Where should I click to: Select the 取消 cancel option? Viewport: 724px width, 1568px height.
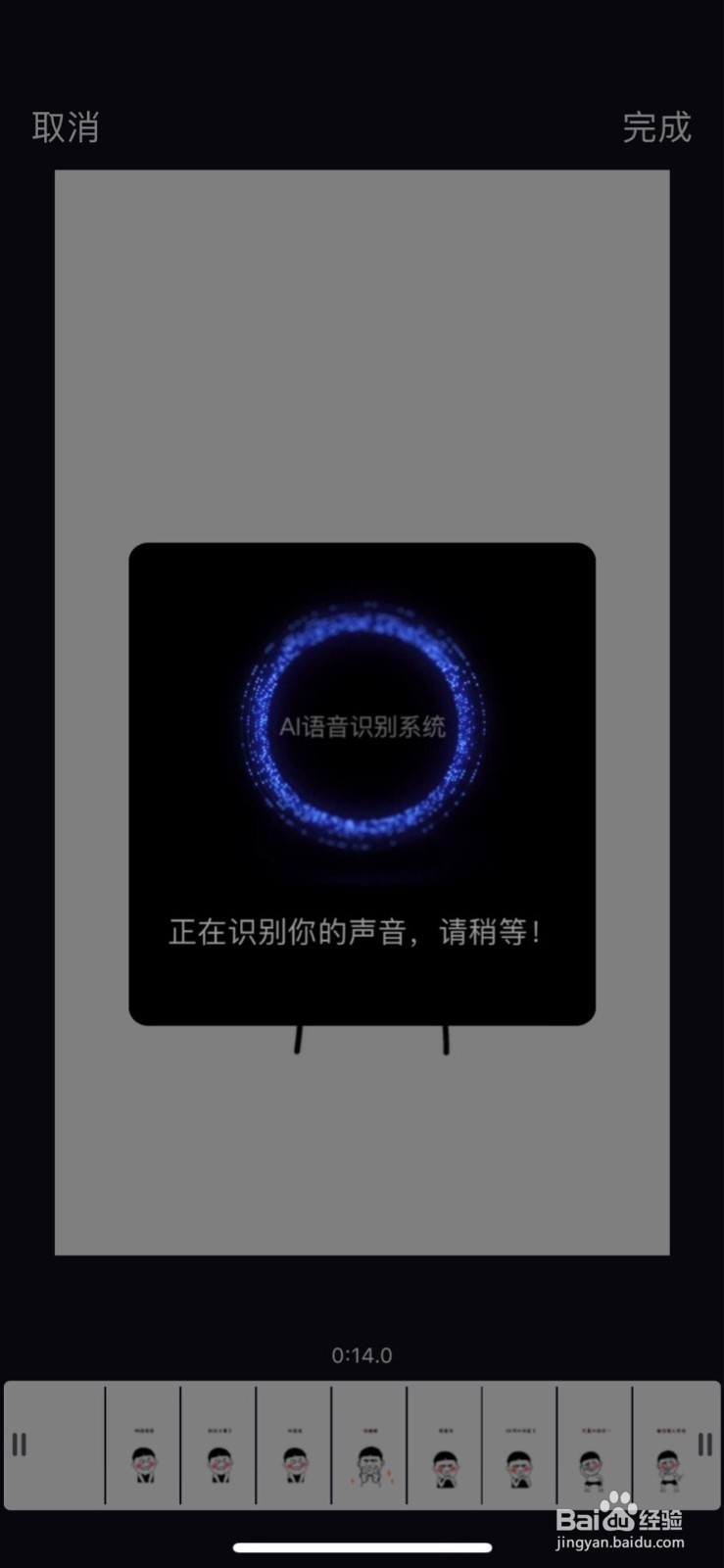66,127
